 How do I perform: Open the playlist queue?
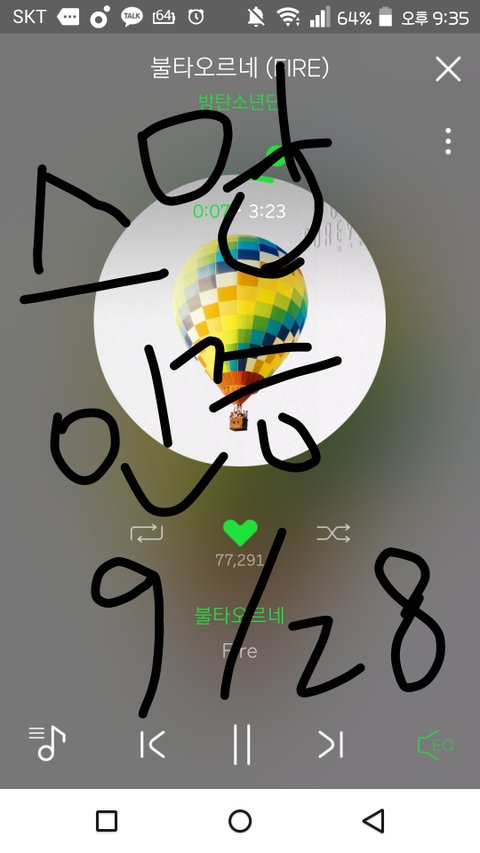coord(47,743)
